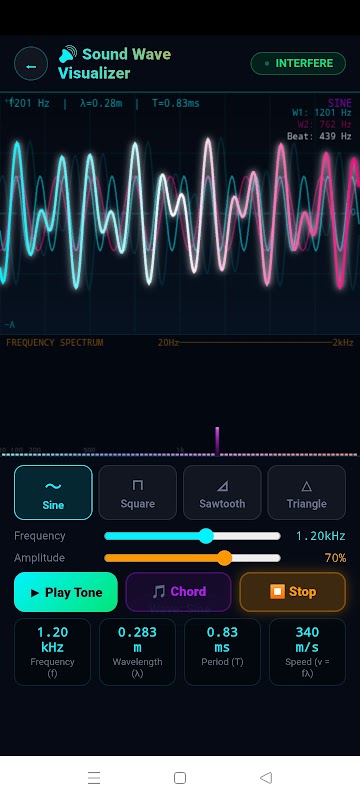Screen dimensions: 360x800
Task: Toggle the INTERFERE mode pill
Action: 298,63
